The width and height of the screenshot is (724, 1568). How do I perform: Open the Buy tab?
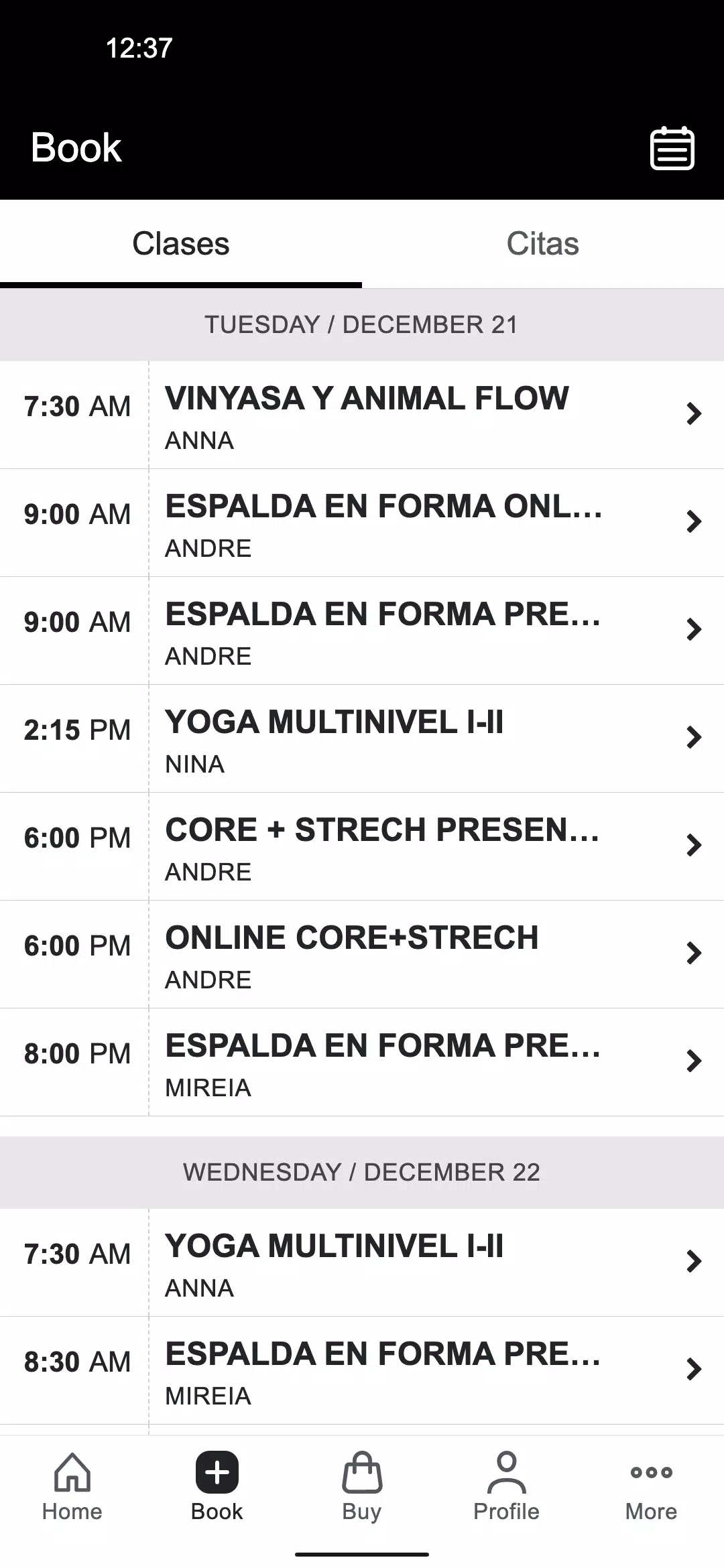(x=362, y=1486)
